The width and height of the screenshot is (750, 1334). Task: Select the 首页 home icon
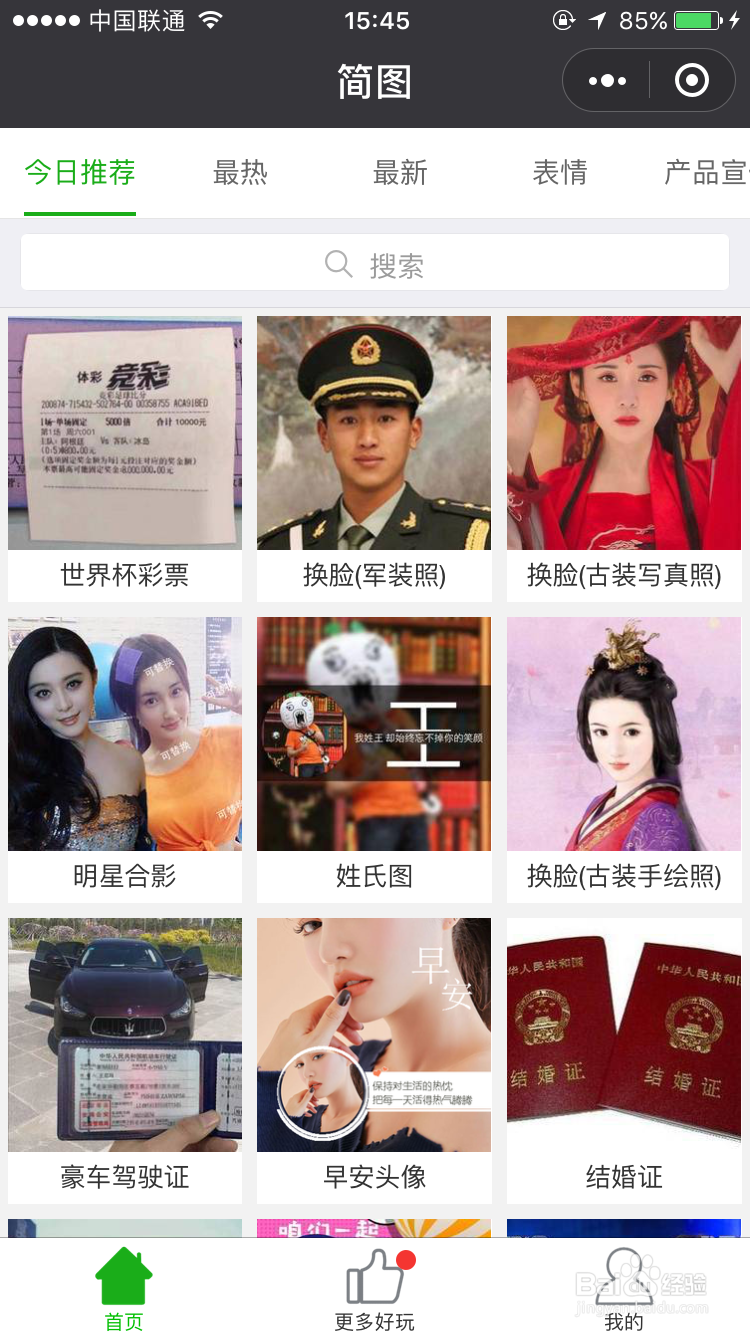[x=123, y=1278]
